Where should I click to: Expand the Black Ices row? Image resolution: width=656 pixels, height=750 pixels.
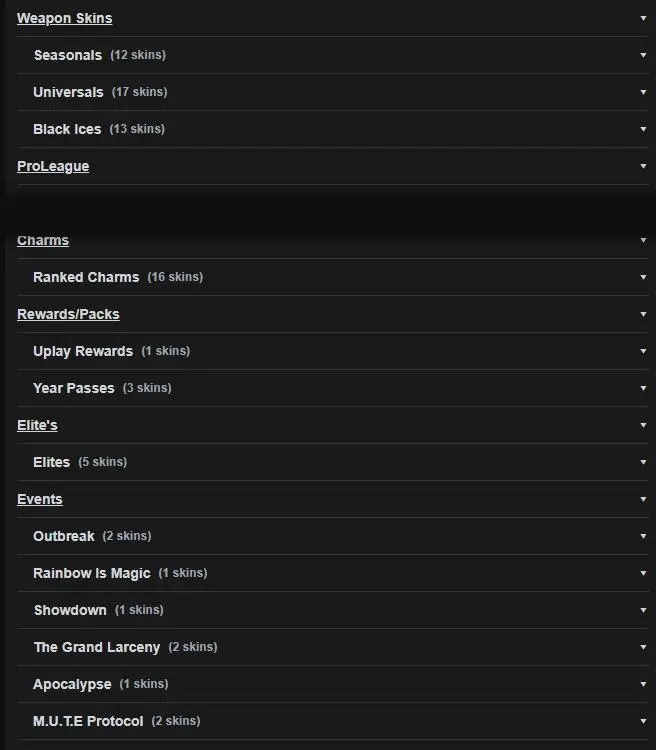(x=67, y=129)
